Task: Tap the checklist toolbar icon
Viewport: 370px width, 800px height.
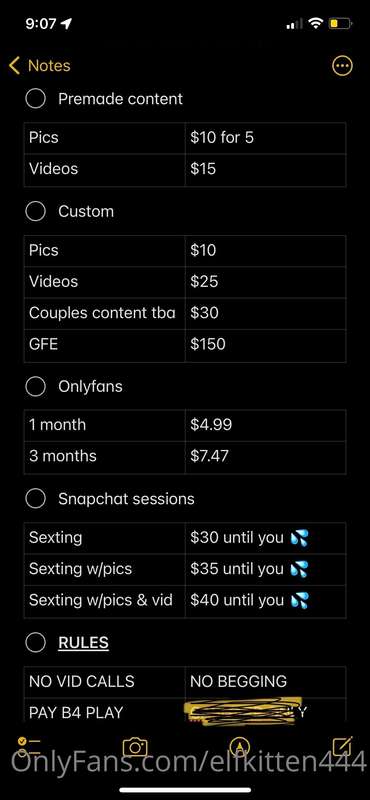Action: [29, 746]
